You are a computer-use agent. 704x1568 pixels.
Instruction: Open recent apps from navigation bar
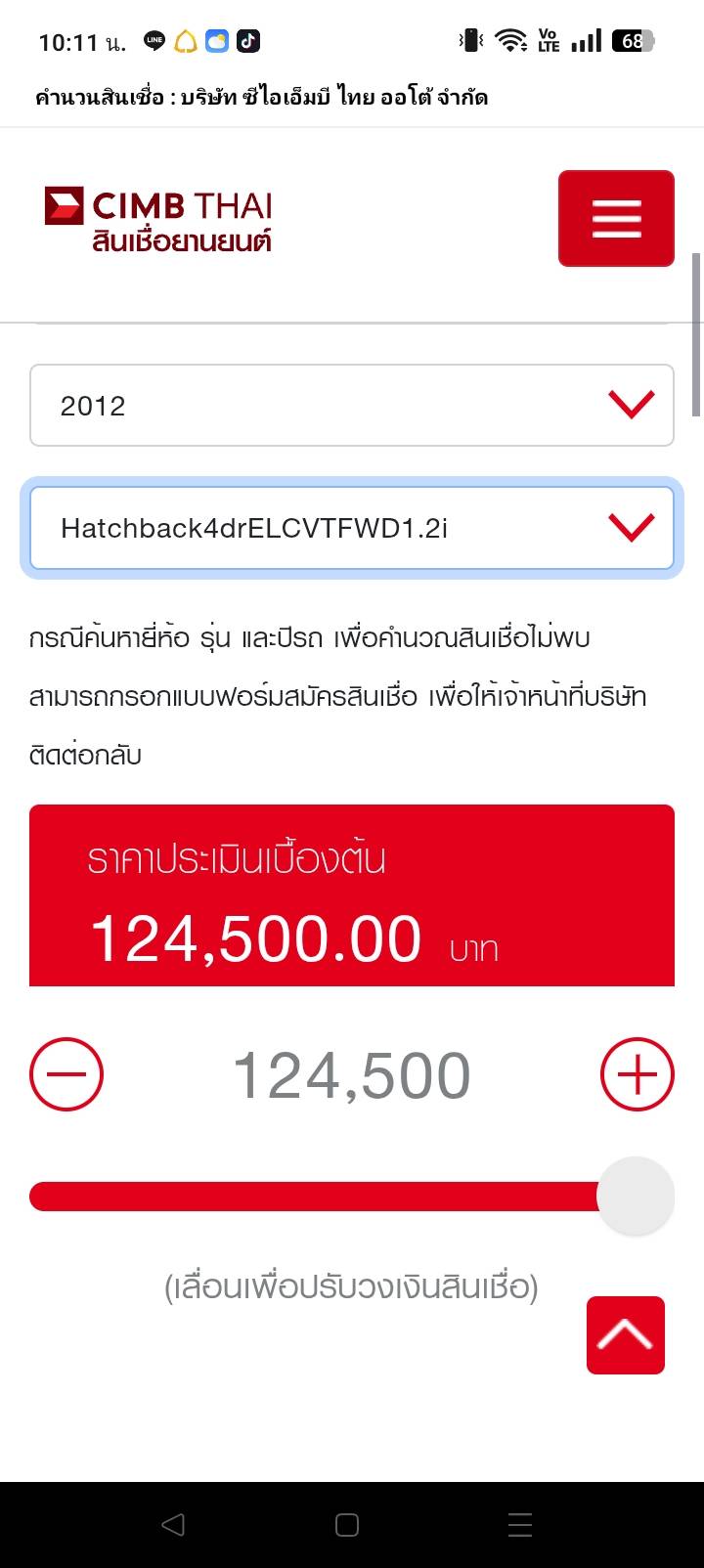520,1525
